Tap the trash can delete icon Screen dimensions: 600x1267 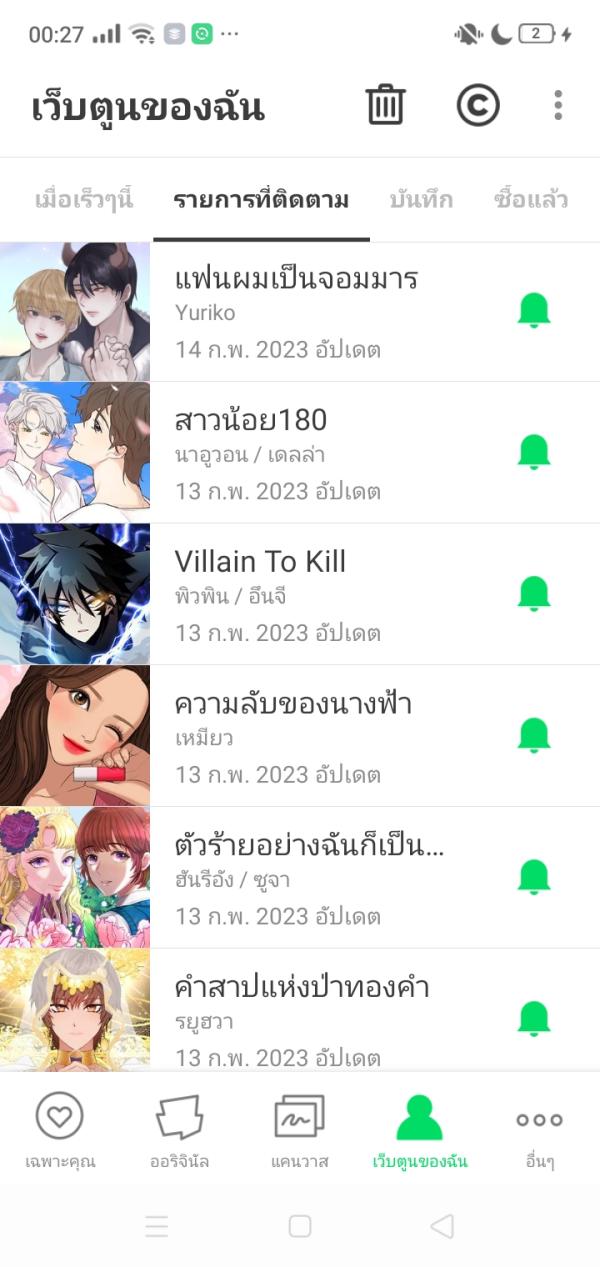click(x=385, y=105)
